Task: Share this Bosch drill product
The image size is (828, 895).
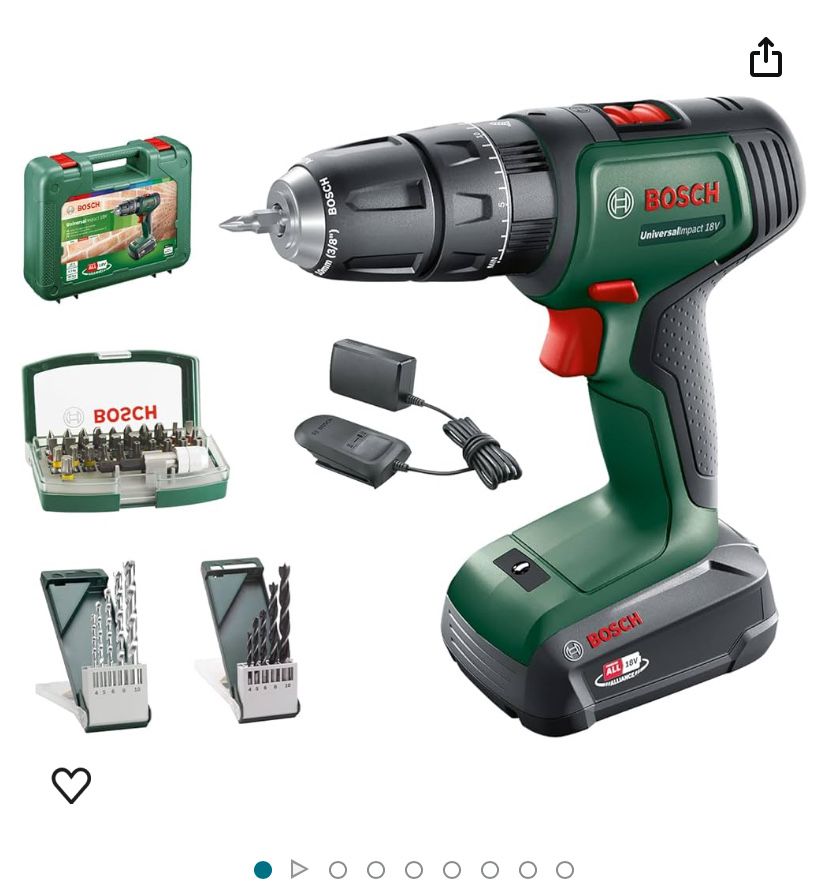Action: [765, 57]
